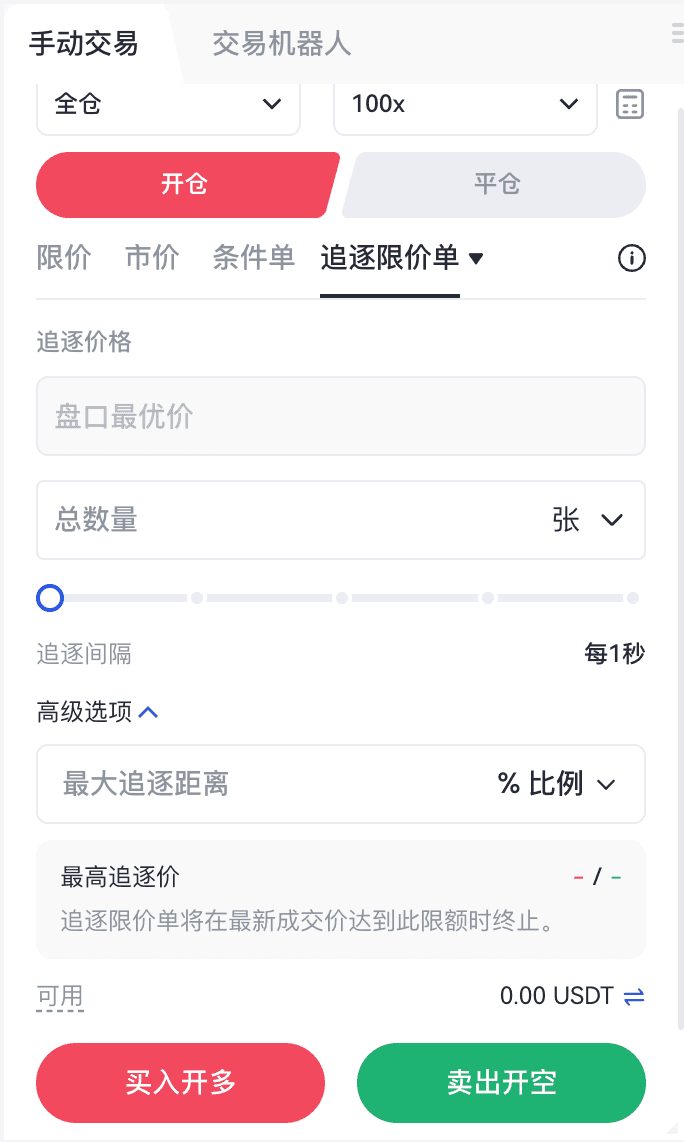Tap the quantity percentage slider handle
Viewport: 684px width, 1142px height.
click(x=50, y=598)
